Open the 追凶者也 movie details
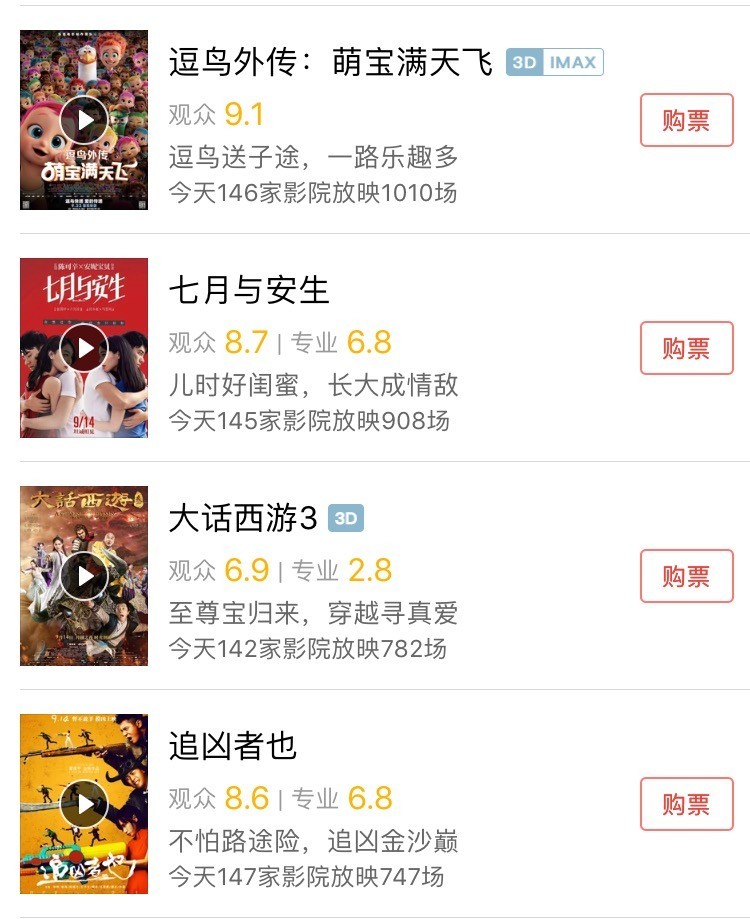The image size is (750, 919). pyautogui.click(x=233, y=747)
